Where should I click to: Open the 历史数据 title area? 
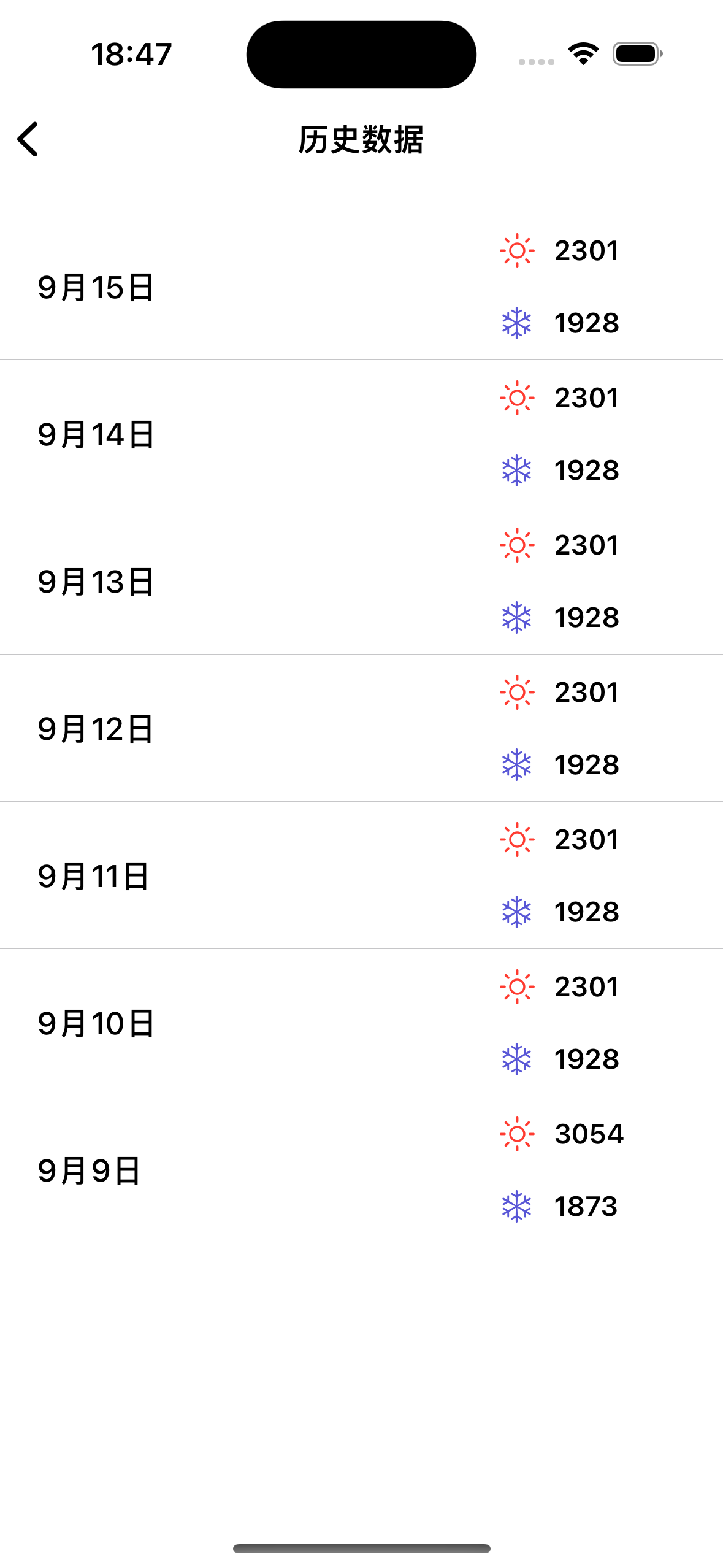click(x=361, y=140)
